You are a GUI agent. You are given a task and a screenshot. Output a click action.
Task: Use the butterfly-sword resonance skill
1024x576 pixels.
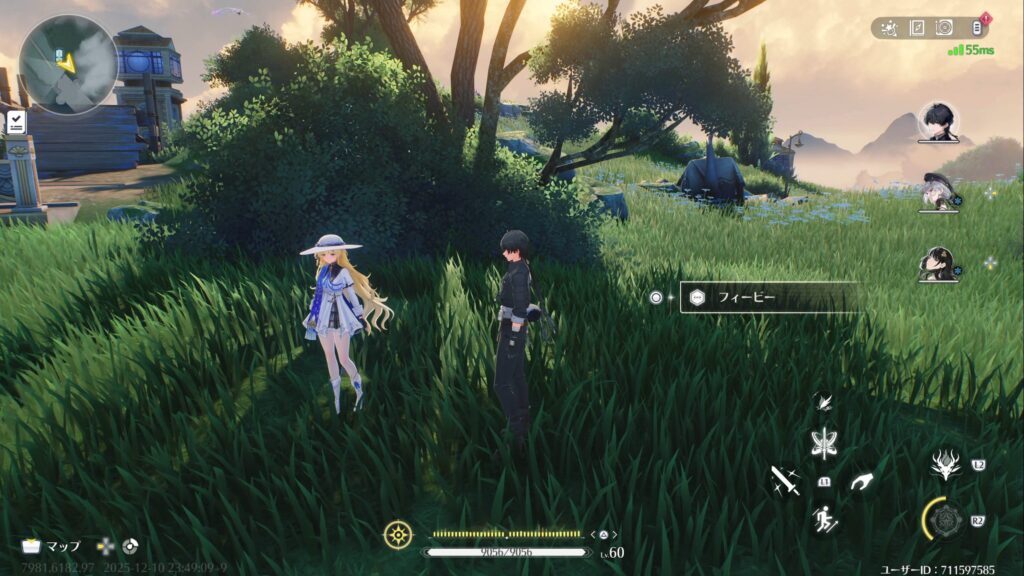(824, 442)
